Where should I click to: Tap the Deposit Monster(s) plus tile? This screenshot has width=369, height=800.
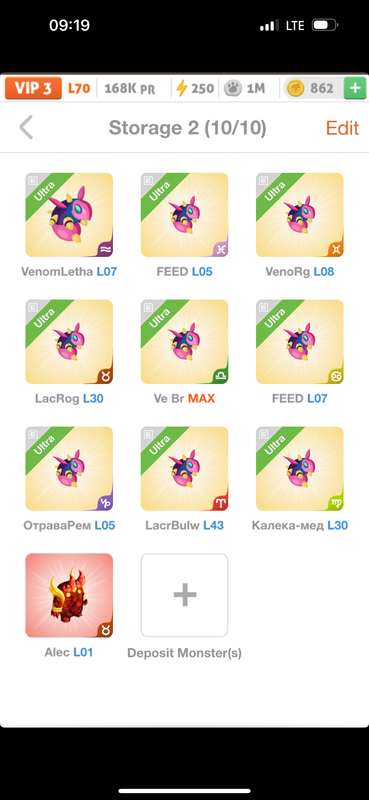point(184,595)
